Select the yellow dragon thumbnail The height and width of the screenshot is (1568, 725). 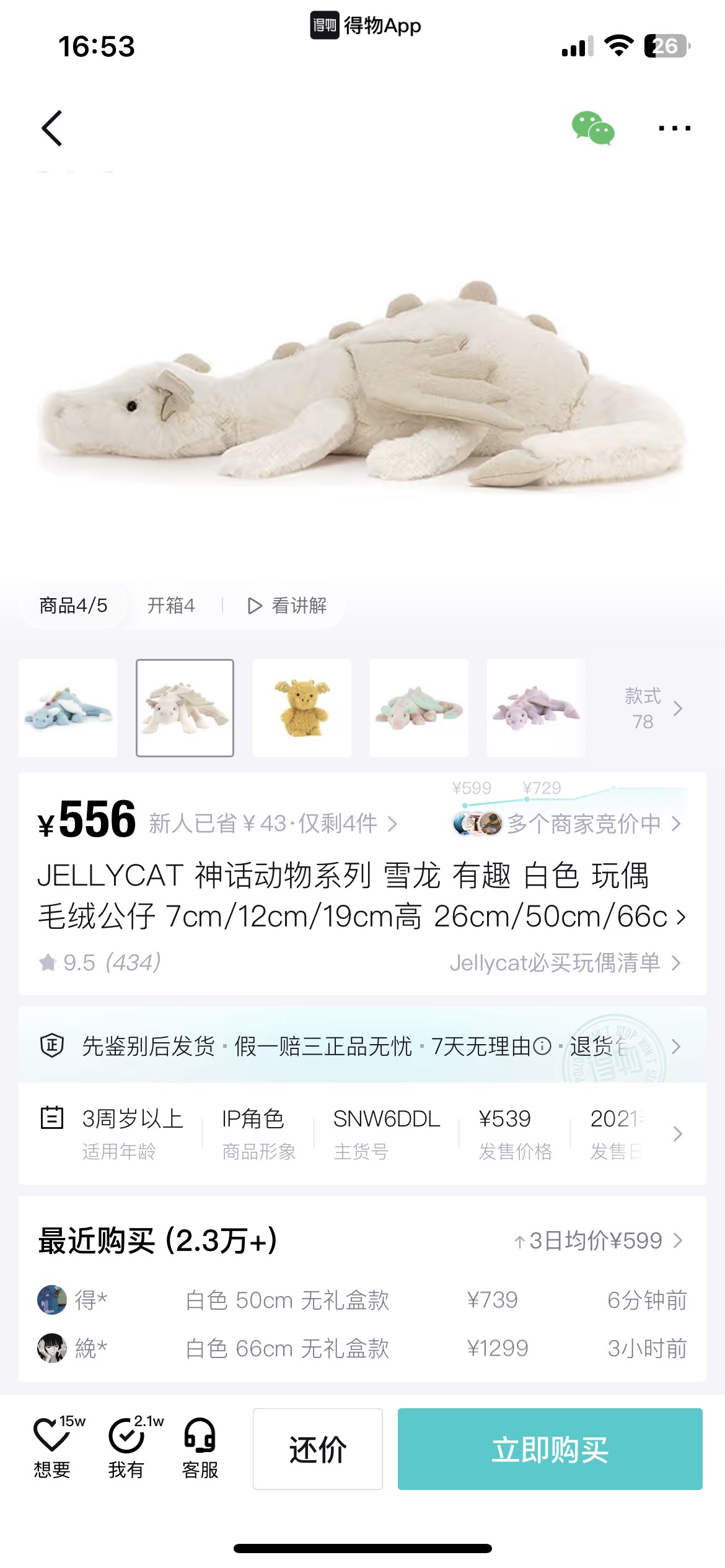302,708
